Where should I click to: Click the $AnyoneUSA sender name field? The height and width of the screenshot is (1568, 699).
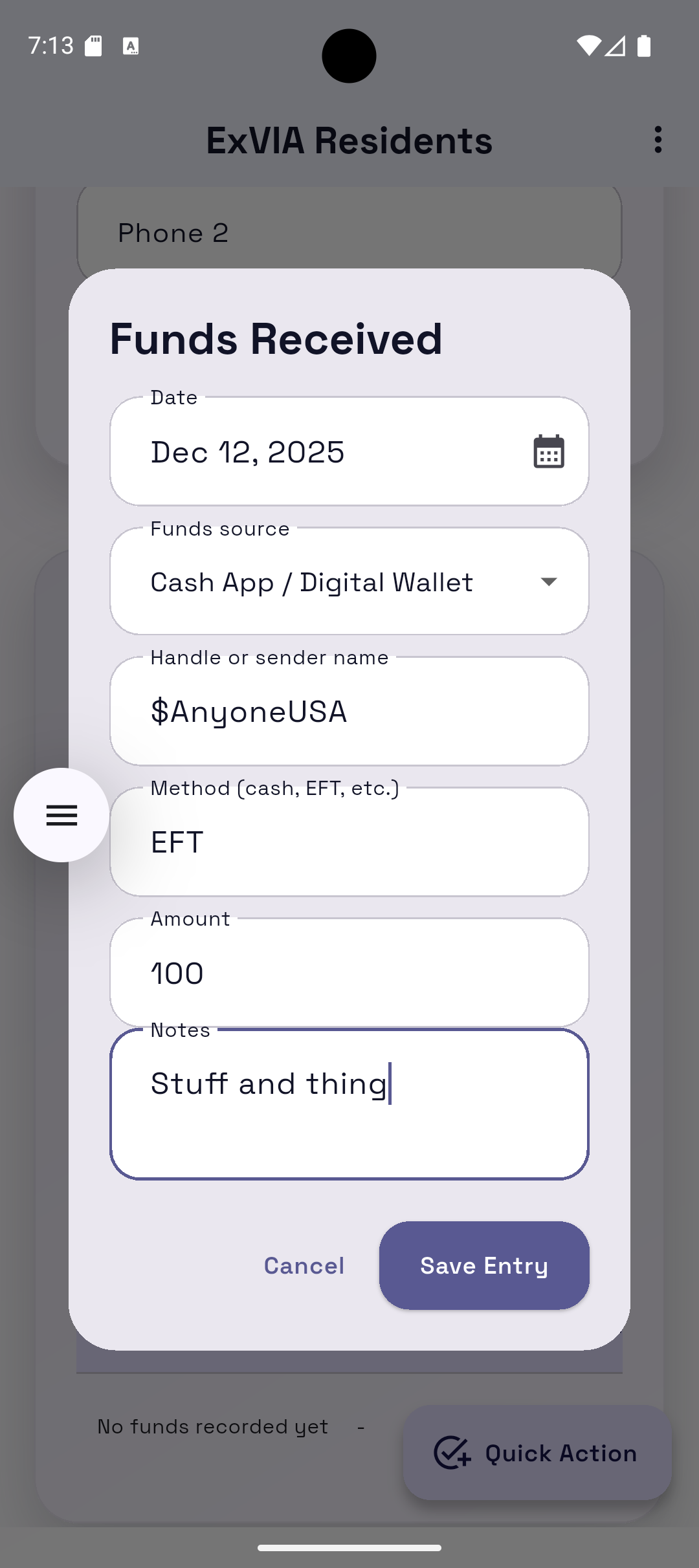[x=349, y=712]
